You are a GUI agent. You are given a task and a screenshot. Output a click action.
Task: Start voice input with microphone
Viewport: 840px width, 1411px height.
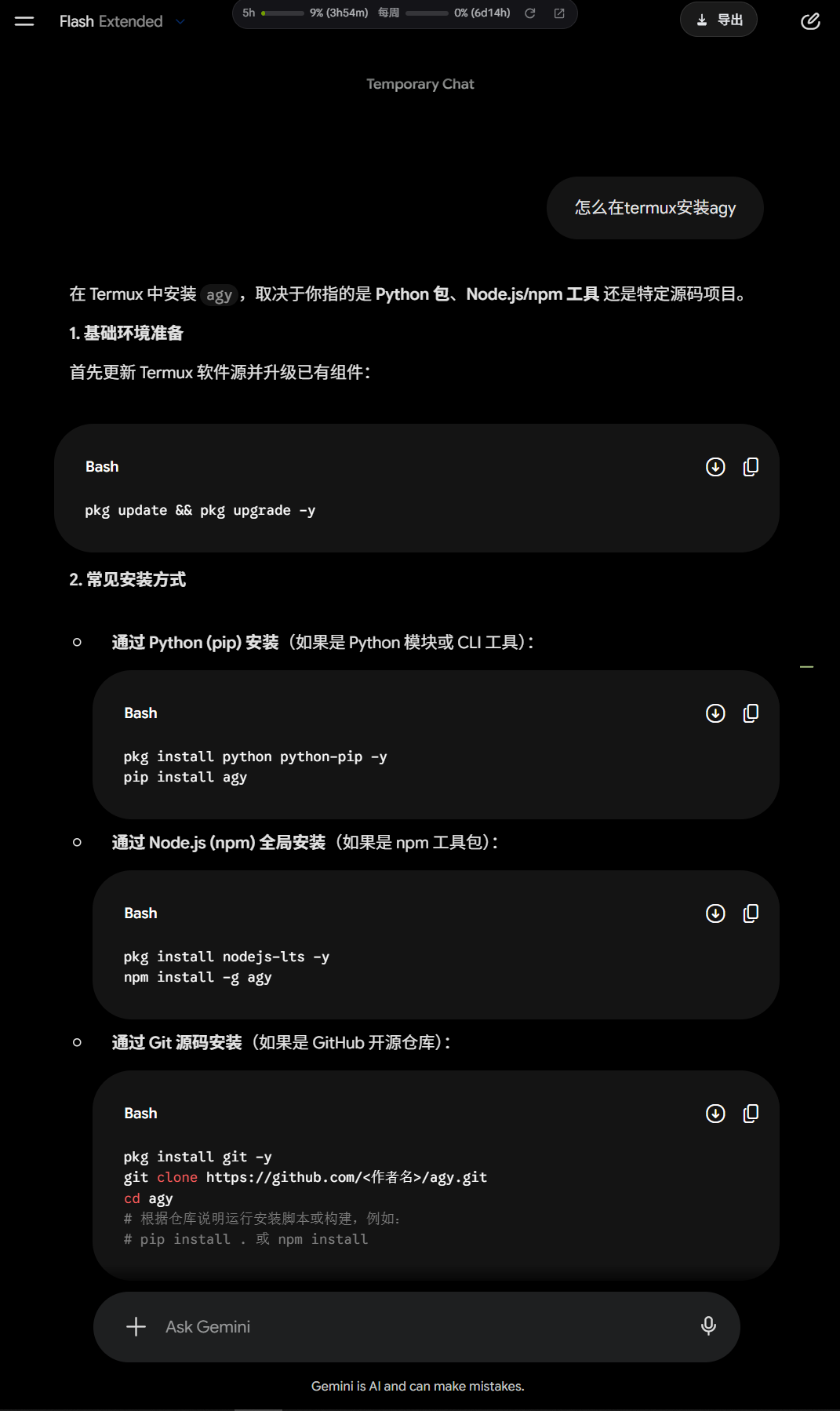pyautogui.click(x=708, y=1326)
